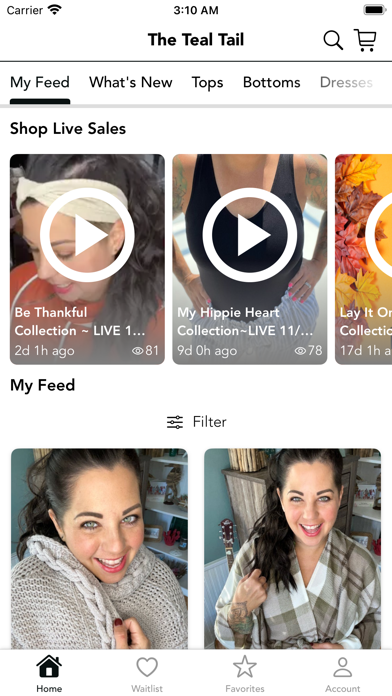The width and height of the screenshot is (392, 696).
Task: Switch to the What's New tab
Action: 131,83
